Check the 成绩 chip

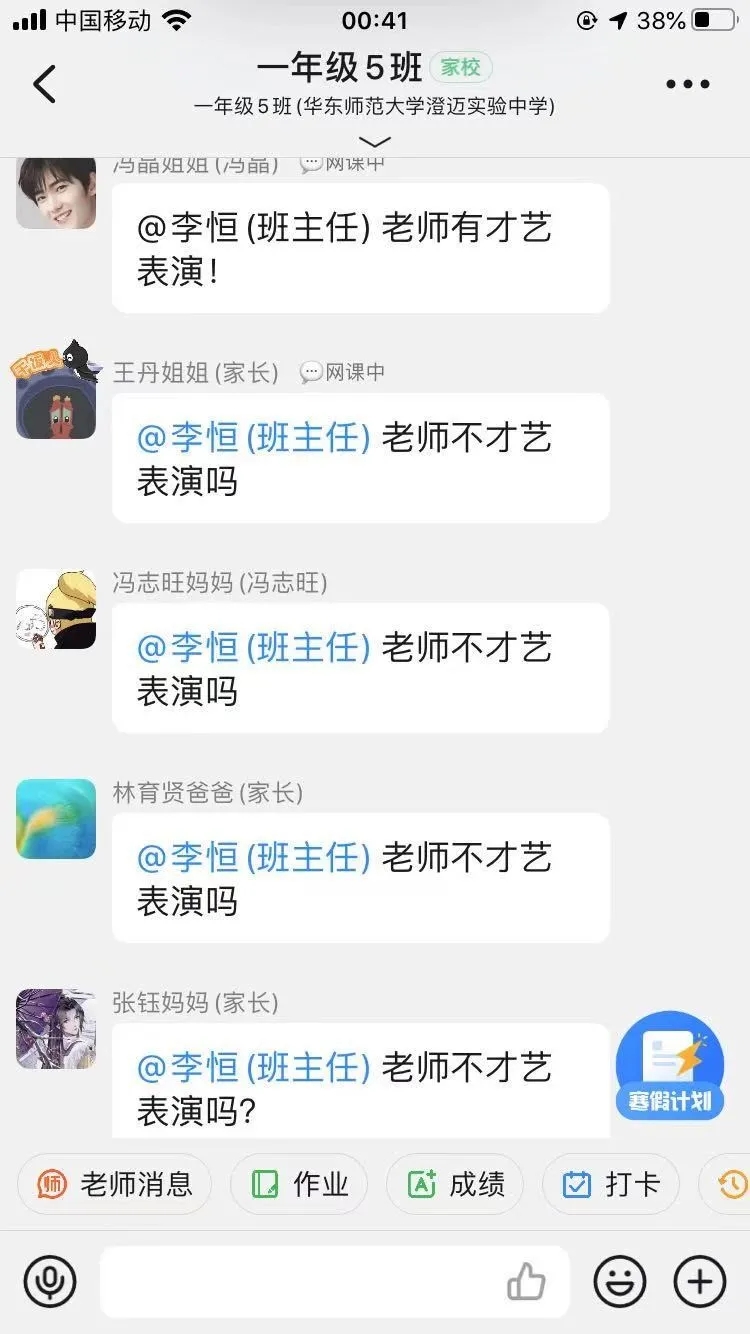click(456, 1185)
